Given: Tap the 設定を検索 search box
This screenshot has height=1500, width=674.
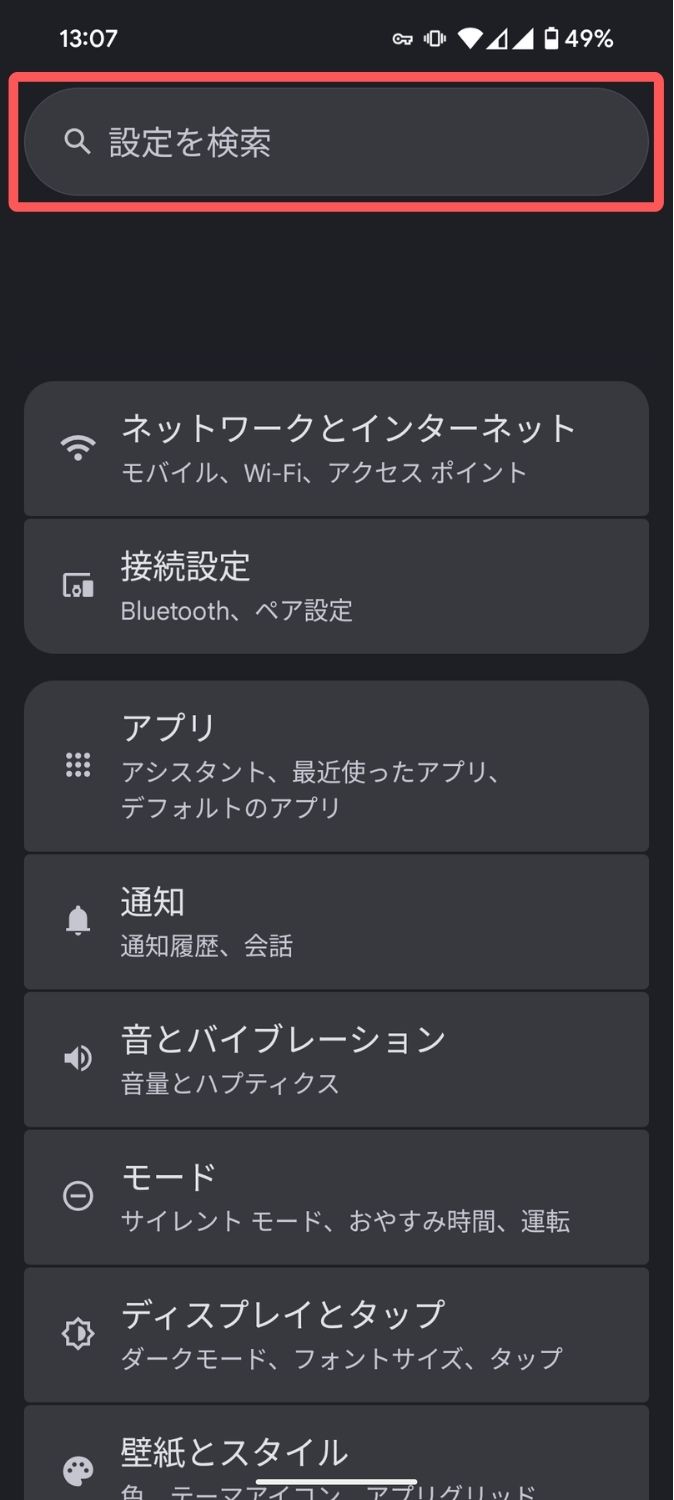Looking at the screenshot, I should tap(336, 142).
